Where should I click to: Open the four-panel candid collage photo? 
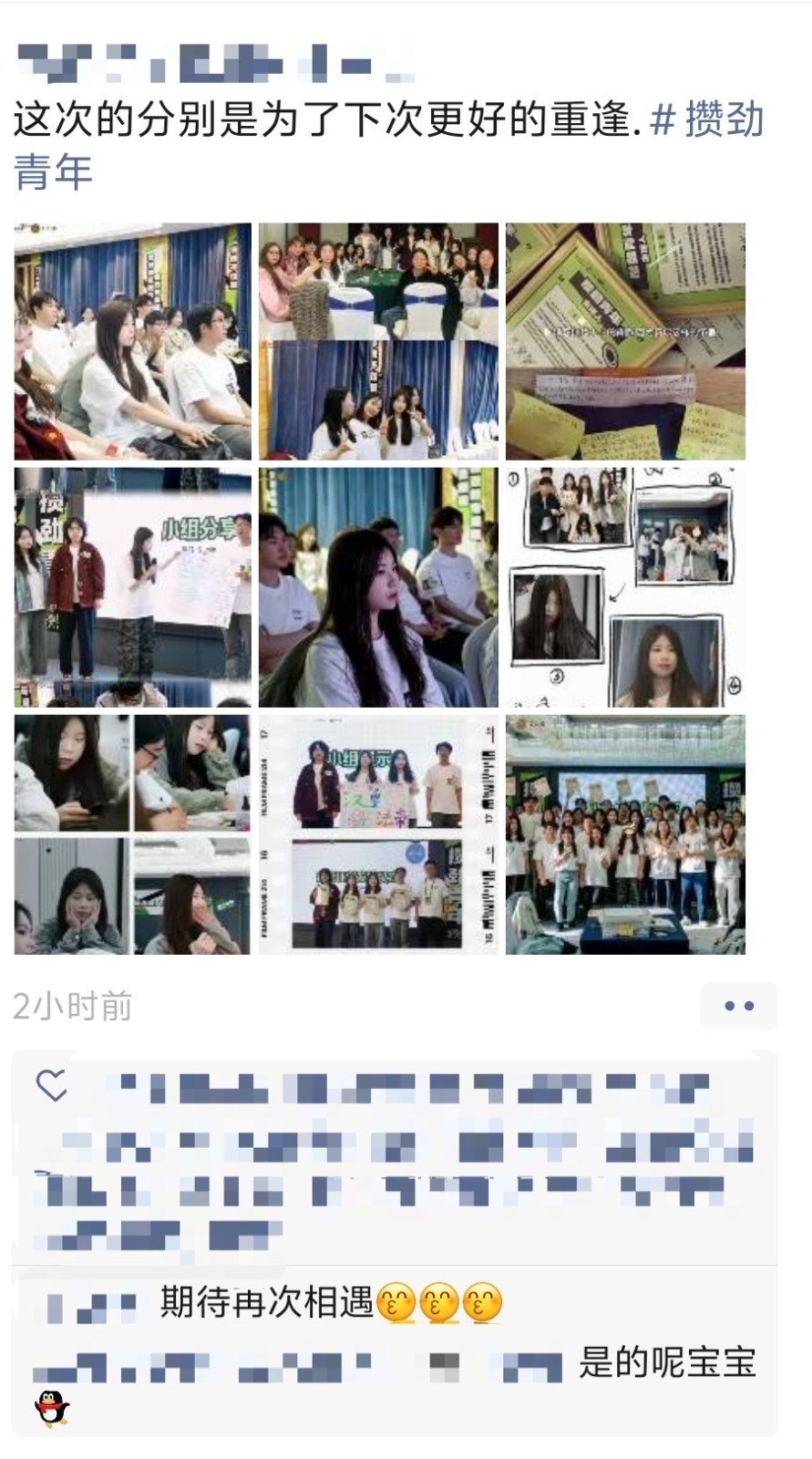click(x=133, y=834)
